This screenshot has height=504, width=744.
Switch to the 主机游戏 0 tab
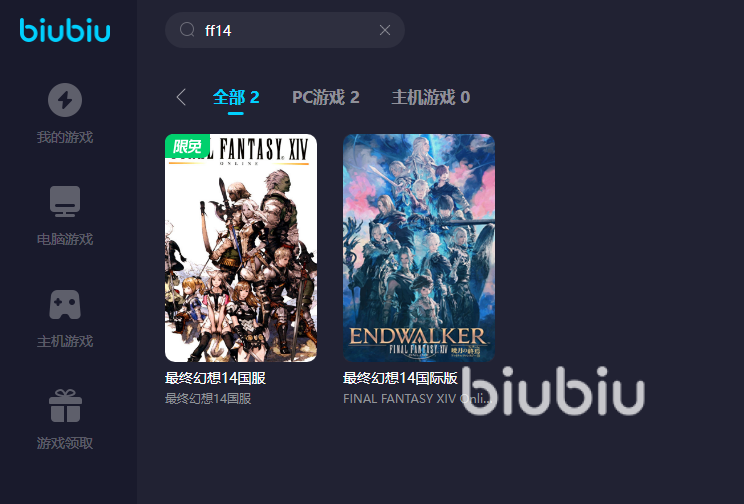point(430,97)
